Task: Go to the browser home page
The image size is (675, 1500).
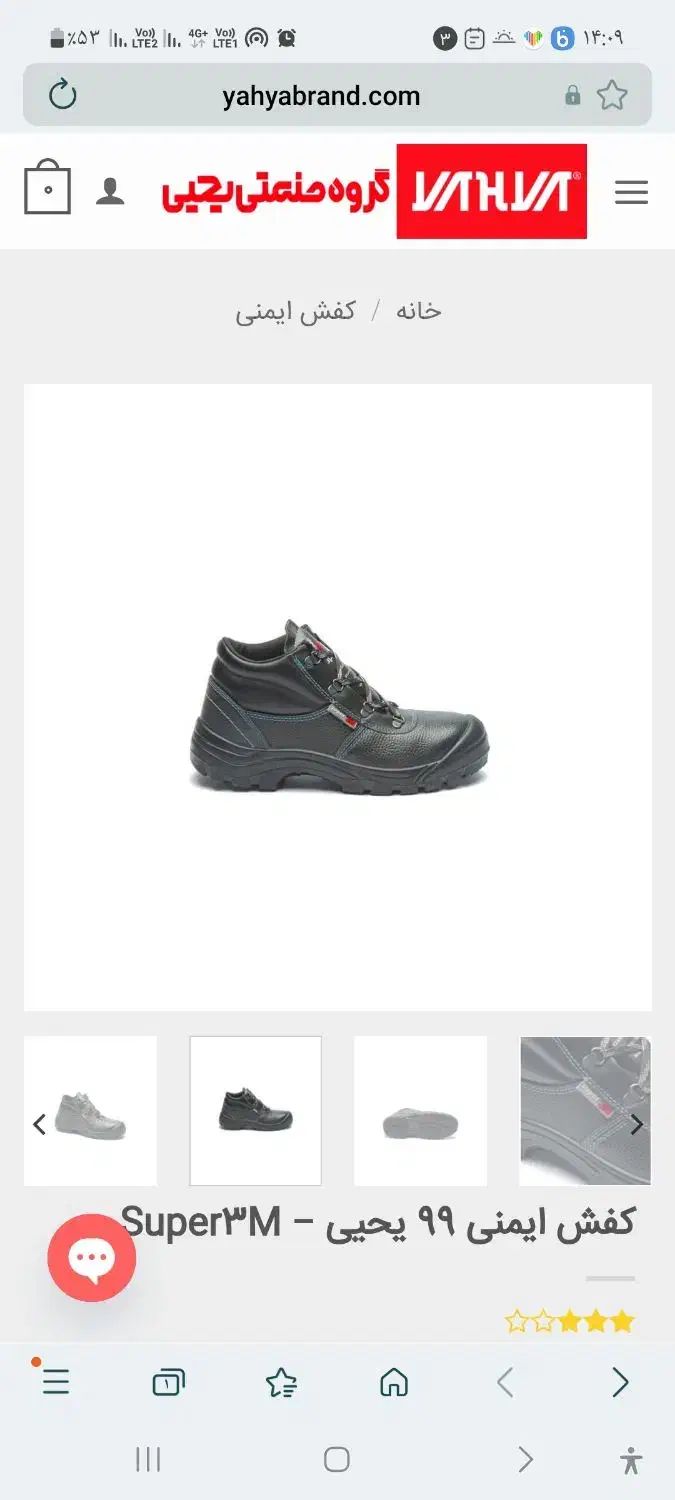Action: click(394, 1383)
